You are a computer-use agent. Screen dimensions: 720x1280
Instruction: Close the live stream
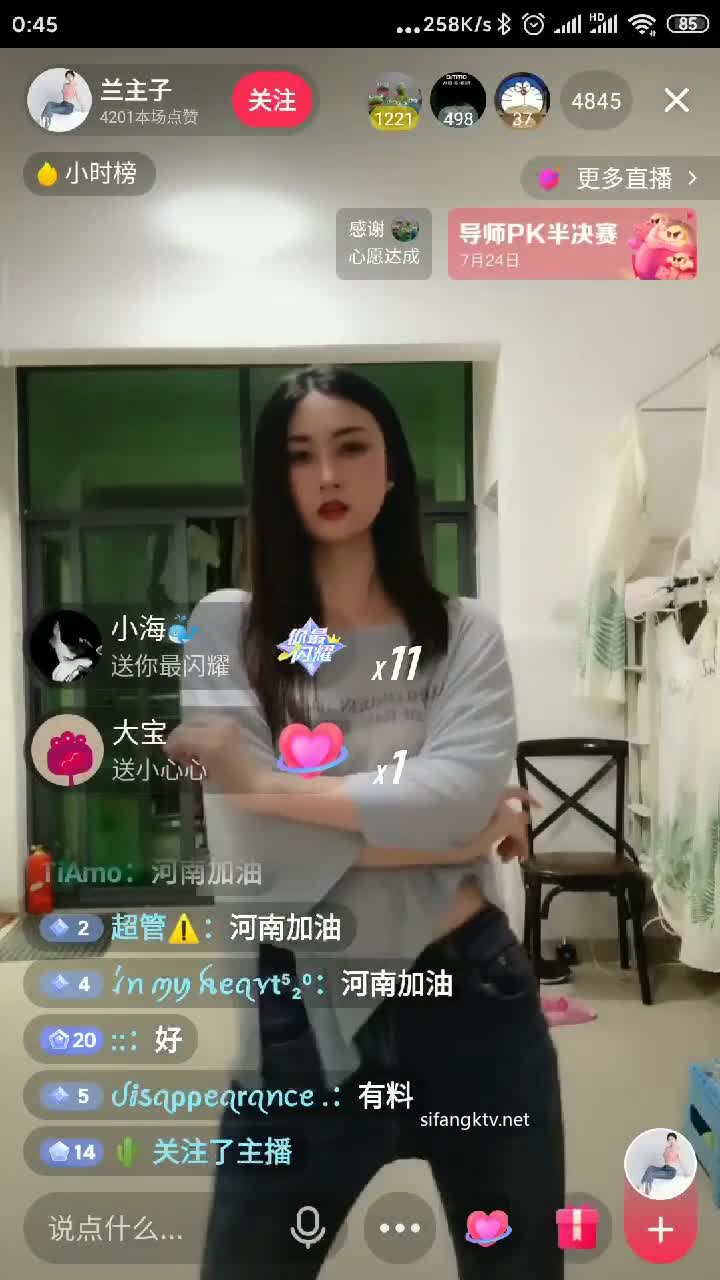(x=677, y=100)
